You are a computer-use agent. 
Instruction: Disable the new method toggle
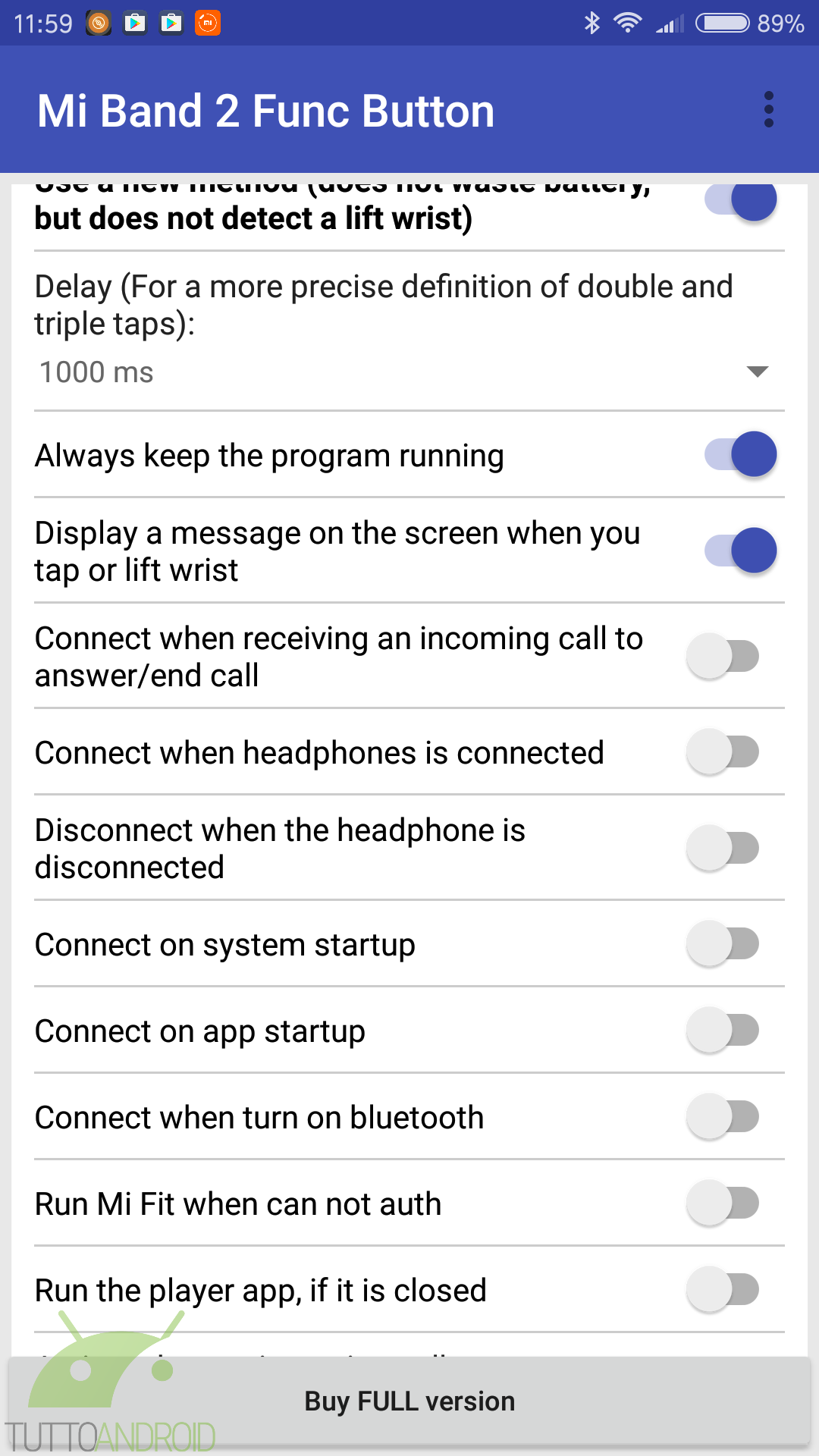[741, 199]
